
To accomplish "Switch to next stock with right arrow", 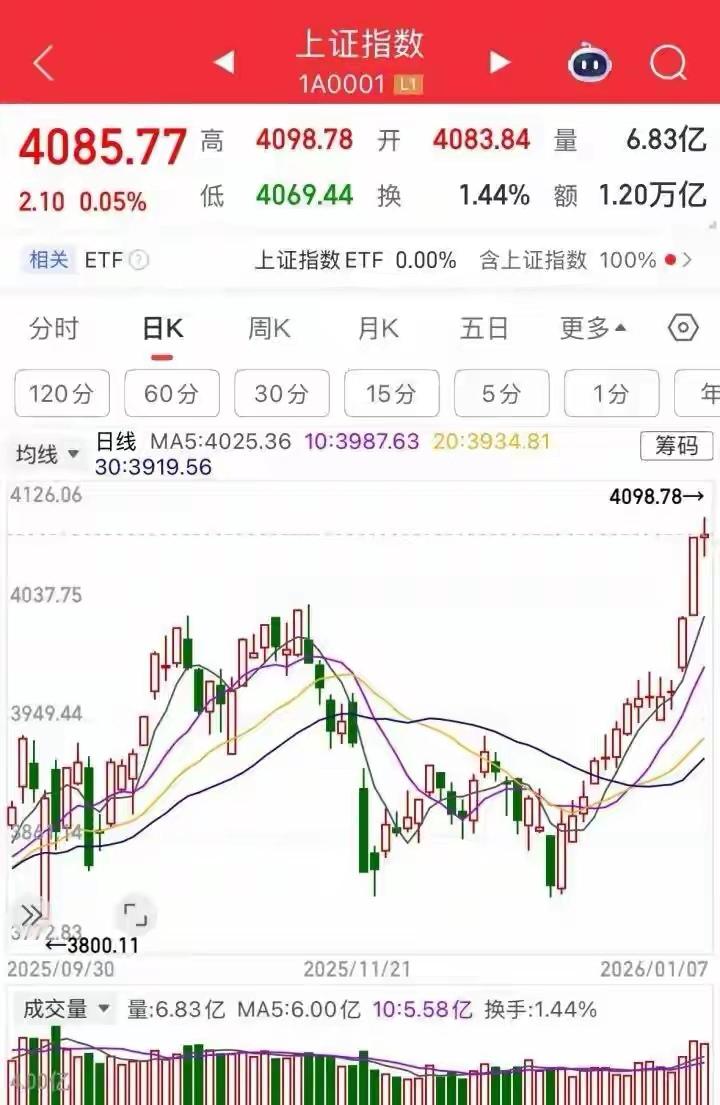I will pyautogui.click(x=498, y=62).
